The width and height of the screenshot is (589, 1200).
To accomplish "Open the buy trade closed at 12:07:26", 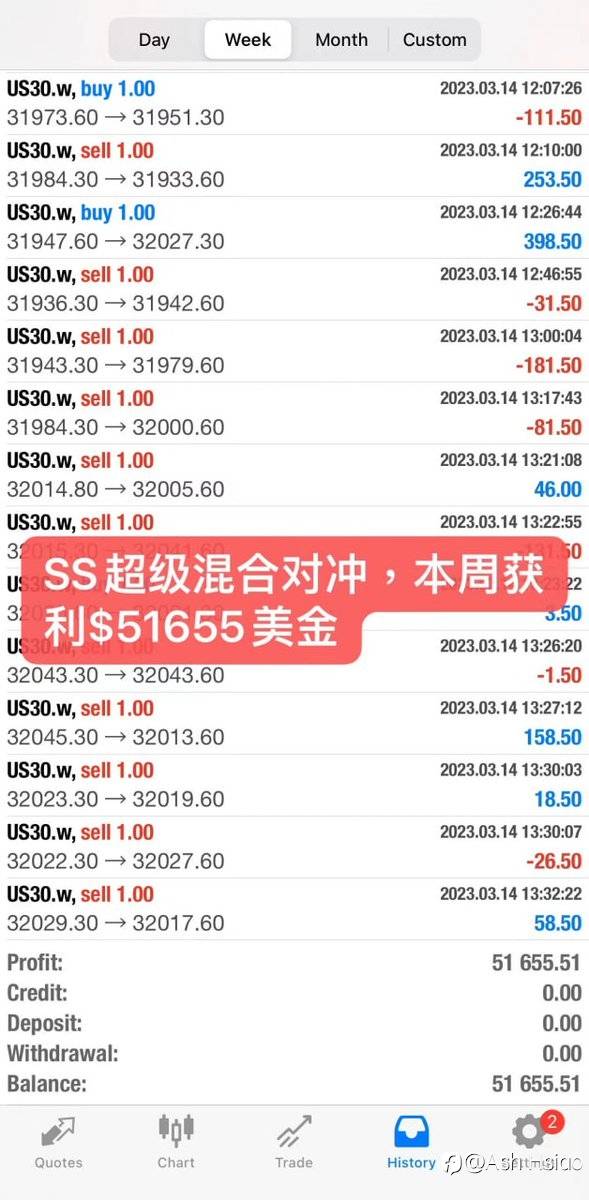I will (294, 103).
